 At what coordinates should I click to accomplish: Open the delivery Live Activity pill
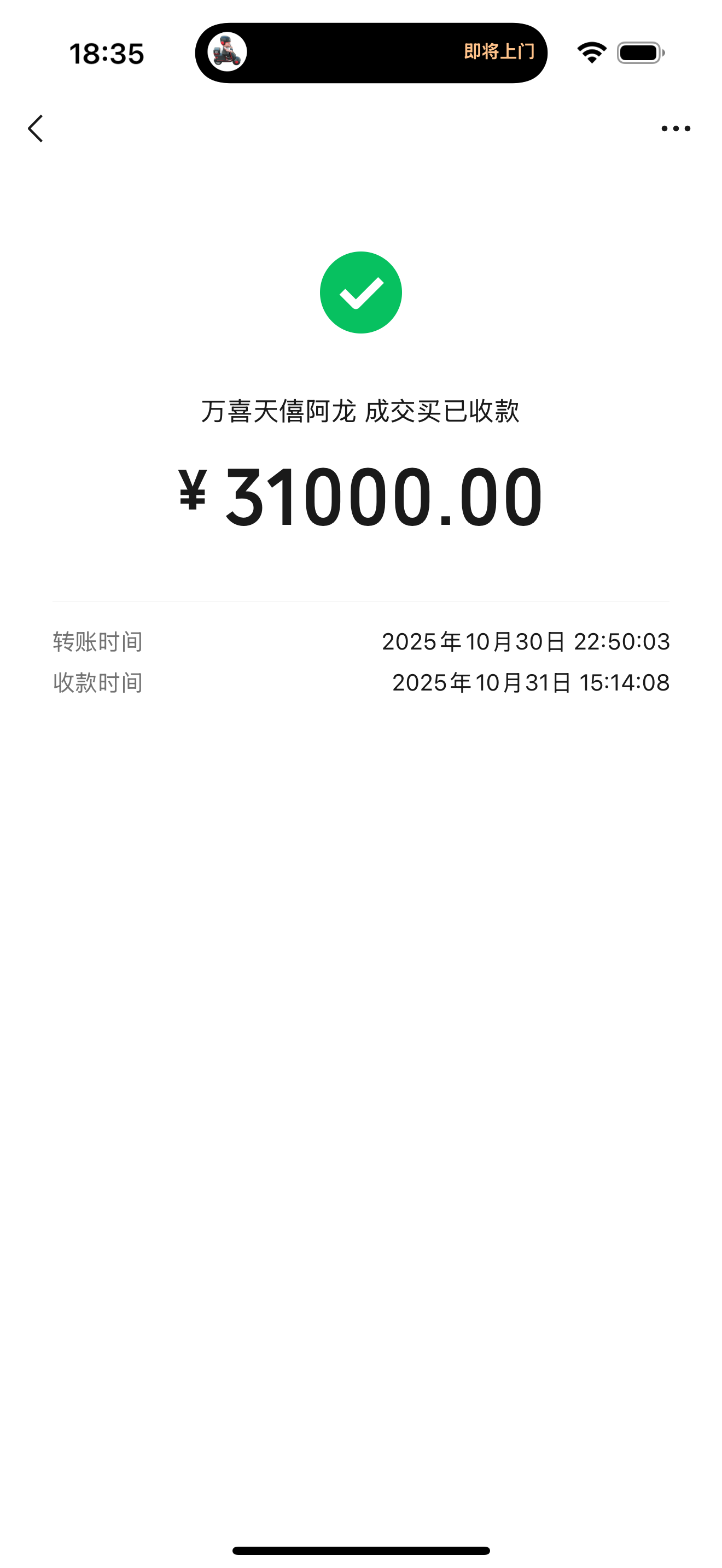(x=371, y=53)
